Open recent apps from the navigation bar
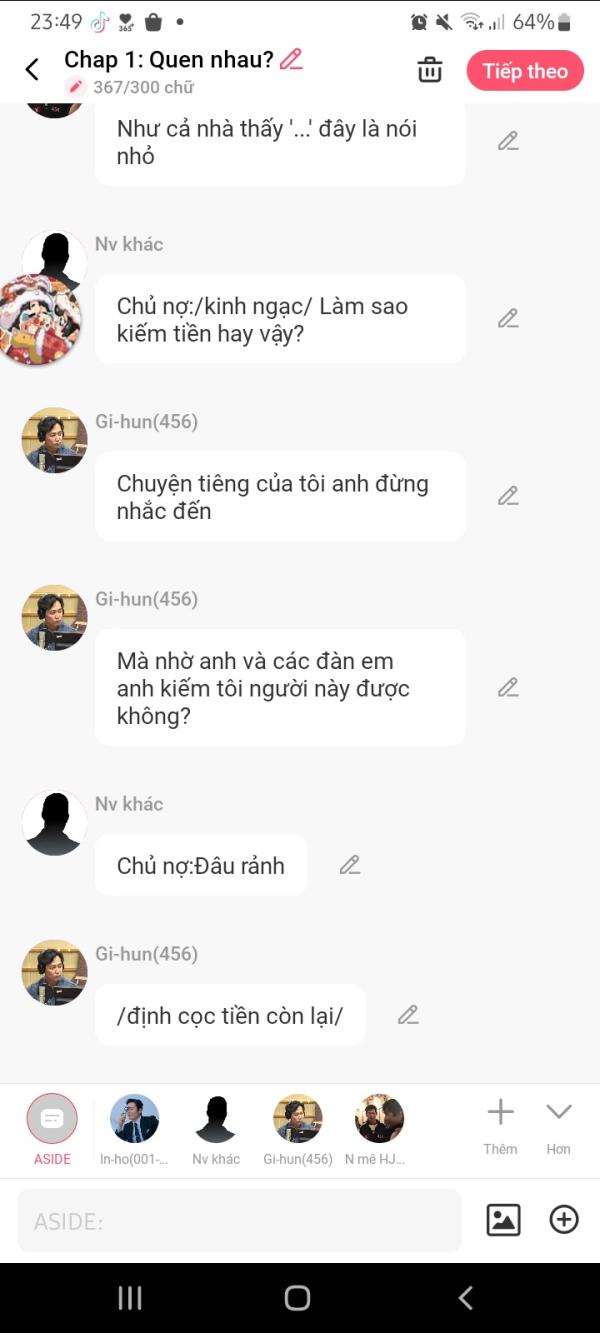 (130, 1298)
